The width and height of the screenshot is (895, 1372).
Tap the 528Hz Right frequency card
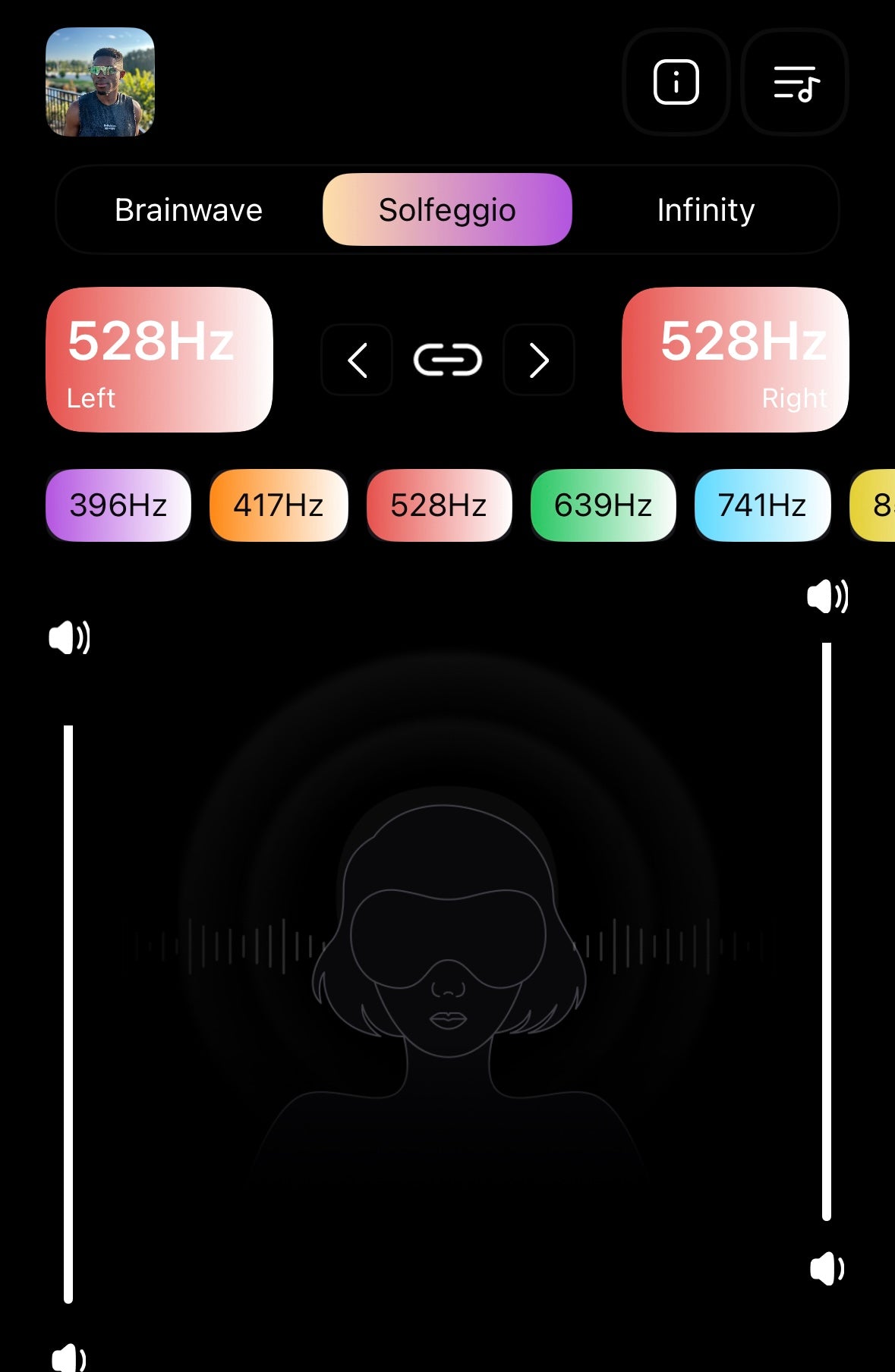click(735, 360)
